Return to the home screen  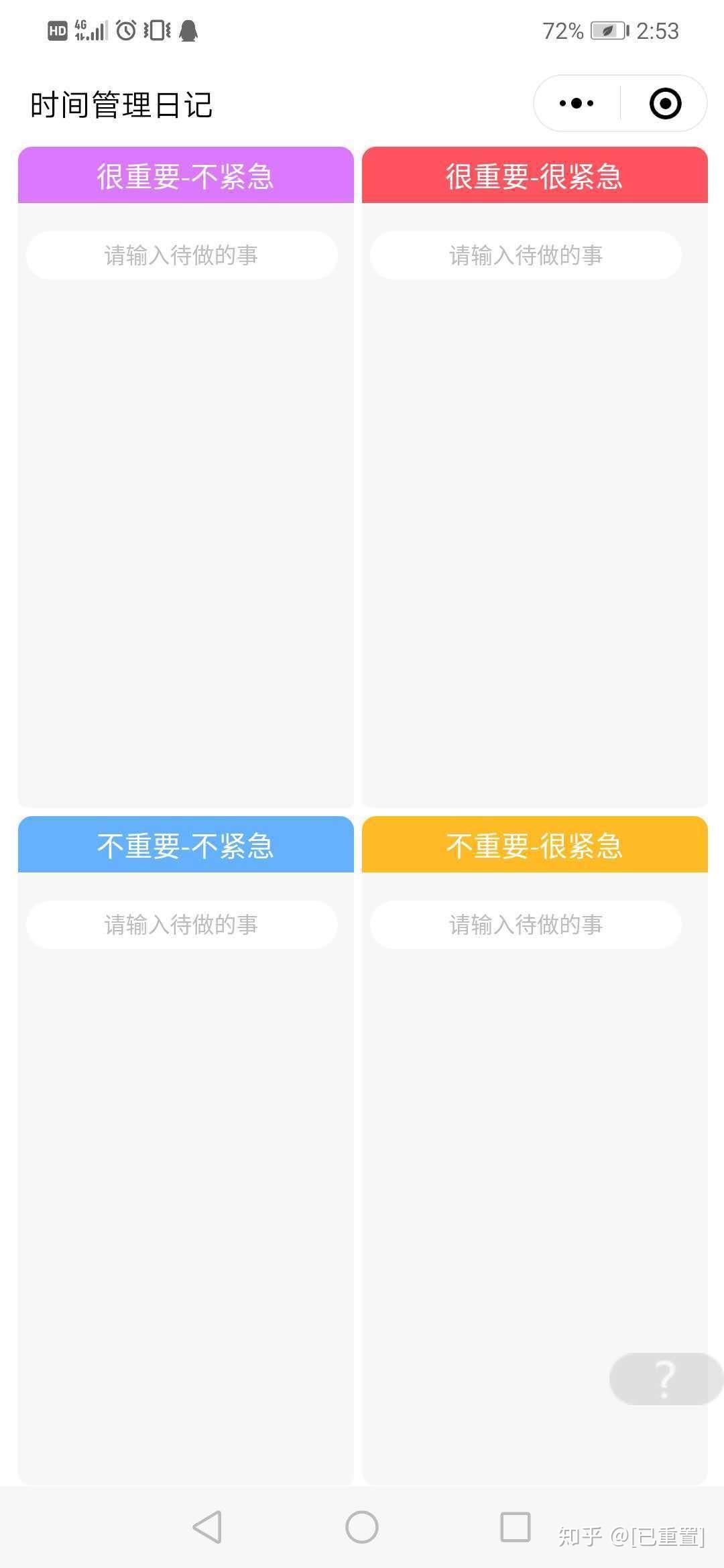pyautogui.click(x=362, y=1527)
